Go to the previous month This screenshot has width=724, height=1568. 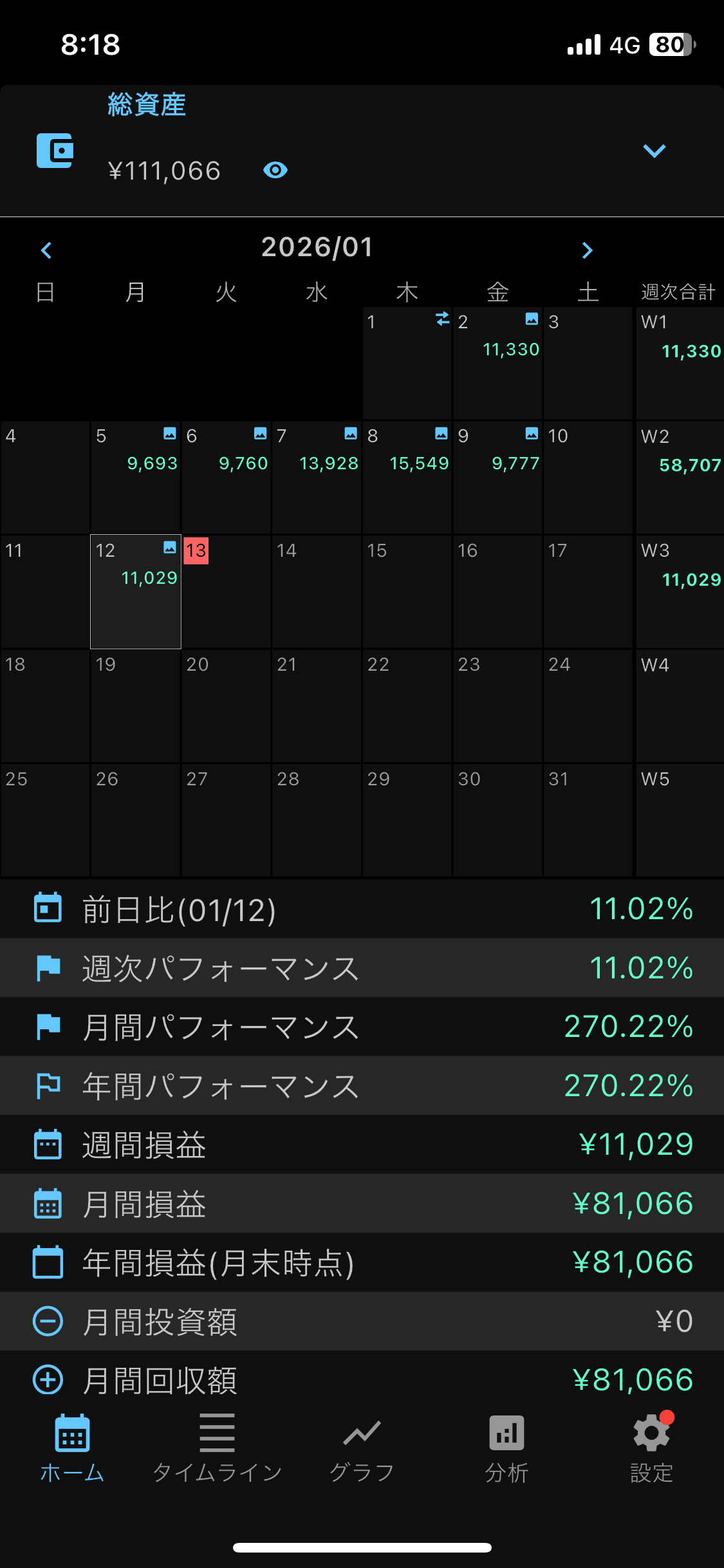coord(46,250)
